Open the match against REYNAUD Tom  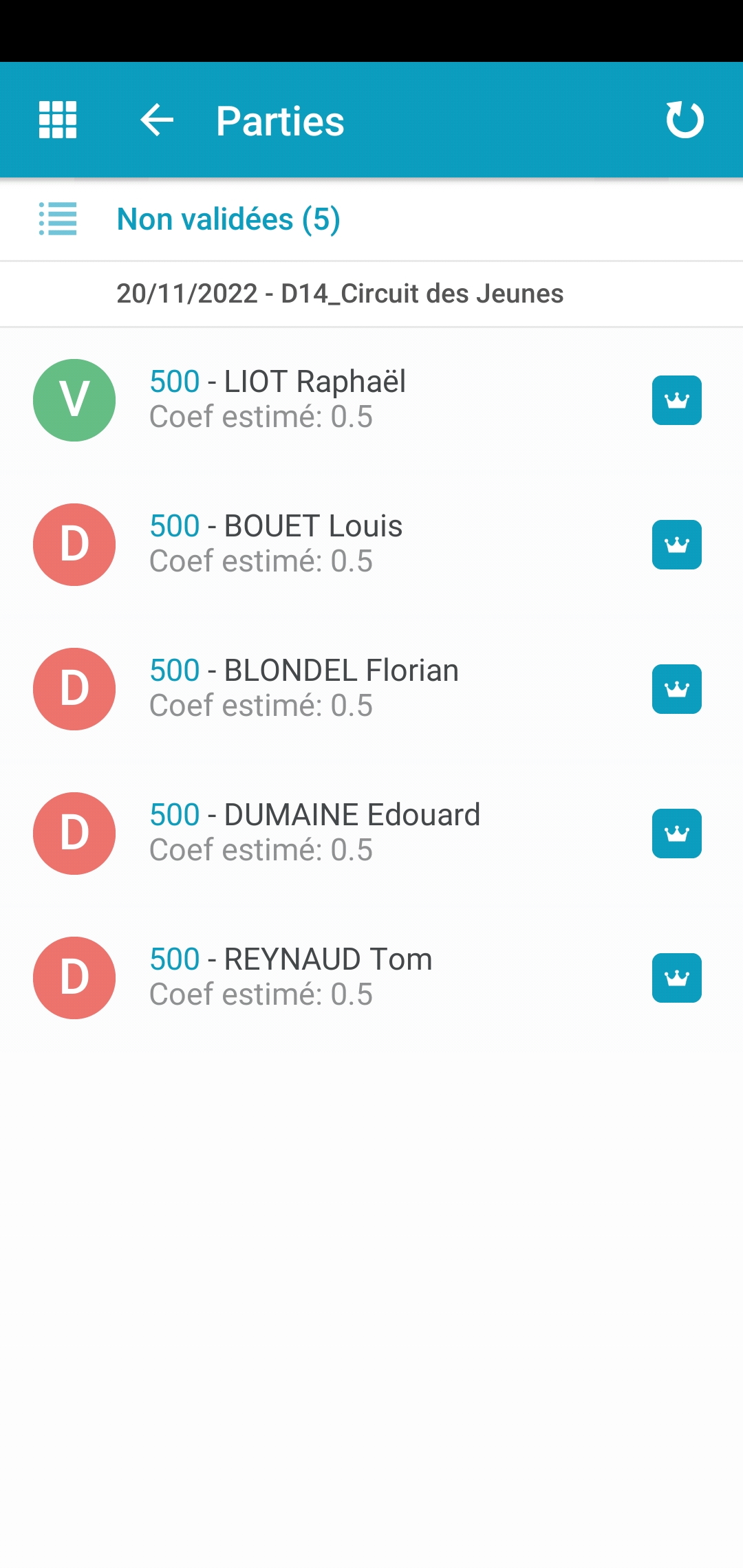371,978
